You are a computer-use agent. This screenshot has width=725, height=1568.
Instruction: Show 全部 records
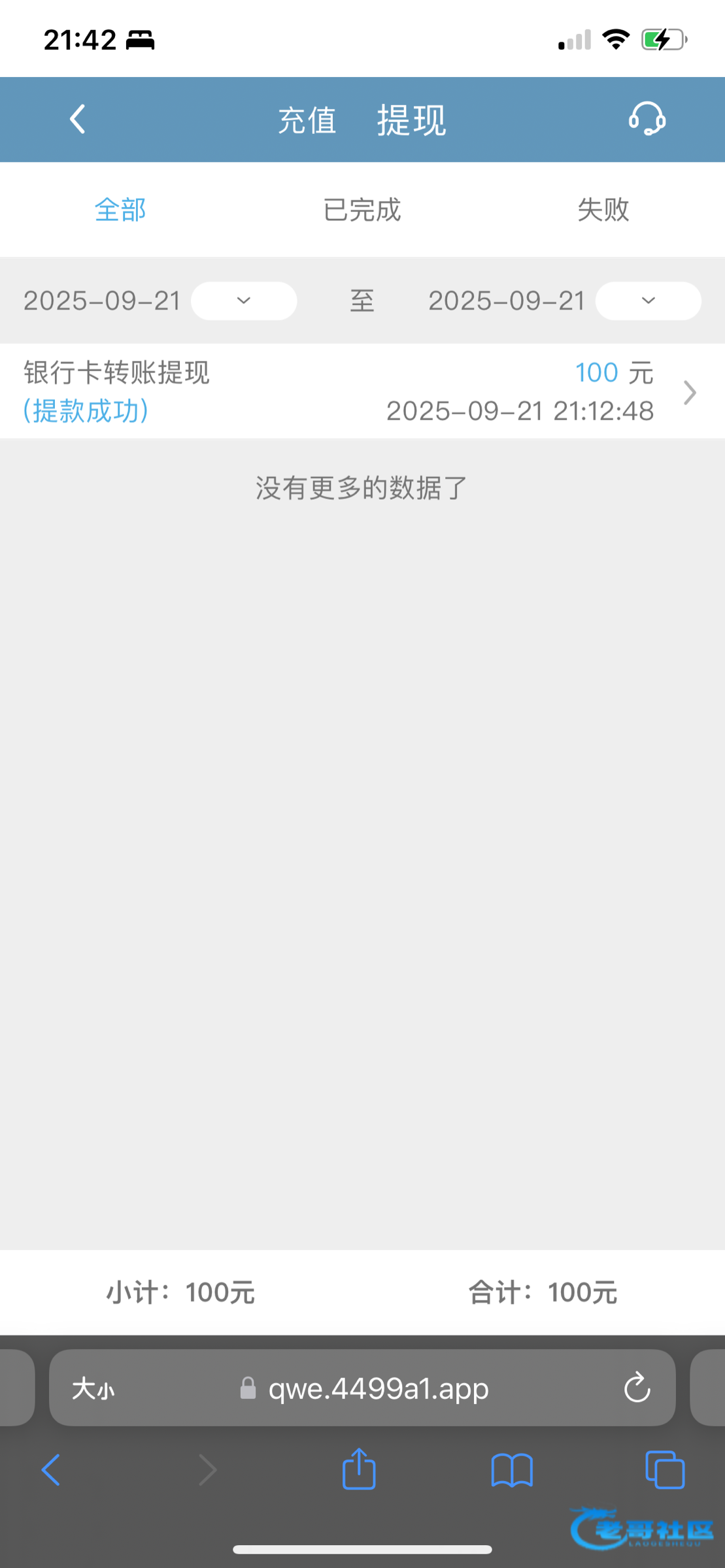[x=120, y=210]
